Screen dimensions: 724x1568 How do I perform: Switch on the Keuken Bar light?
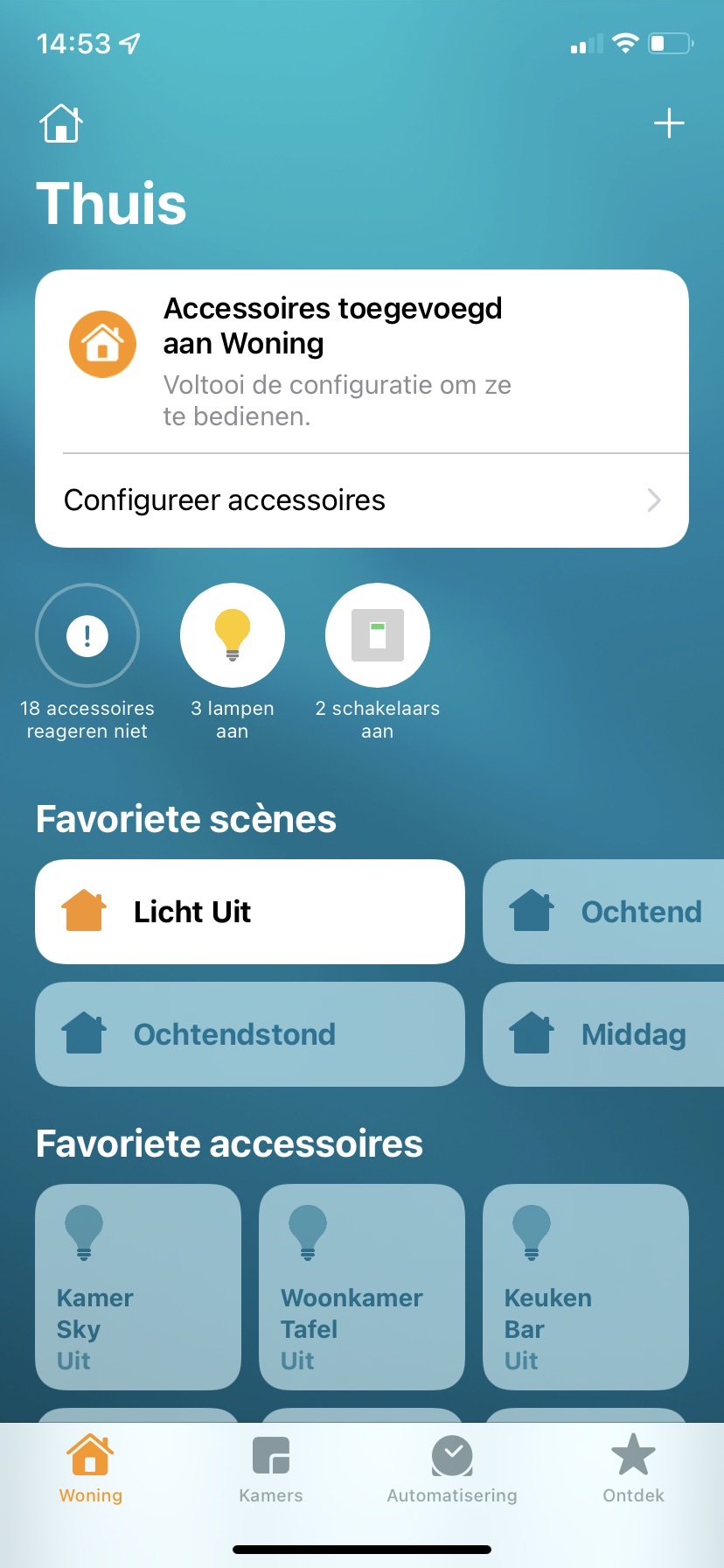tap(586, 1286)
